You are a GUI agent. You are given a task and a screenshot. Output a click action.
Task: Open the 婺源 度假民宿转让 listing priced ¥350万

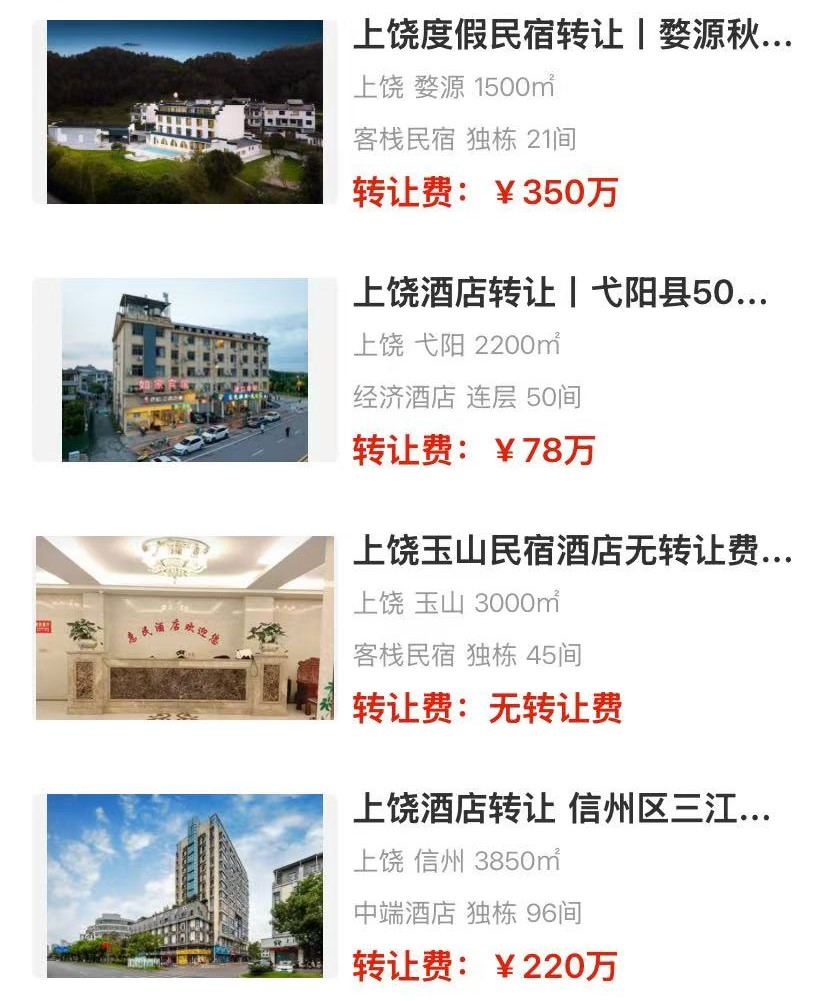[572, 39]
